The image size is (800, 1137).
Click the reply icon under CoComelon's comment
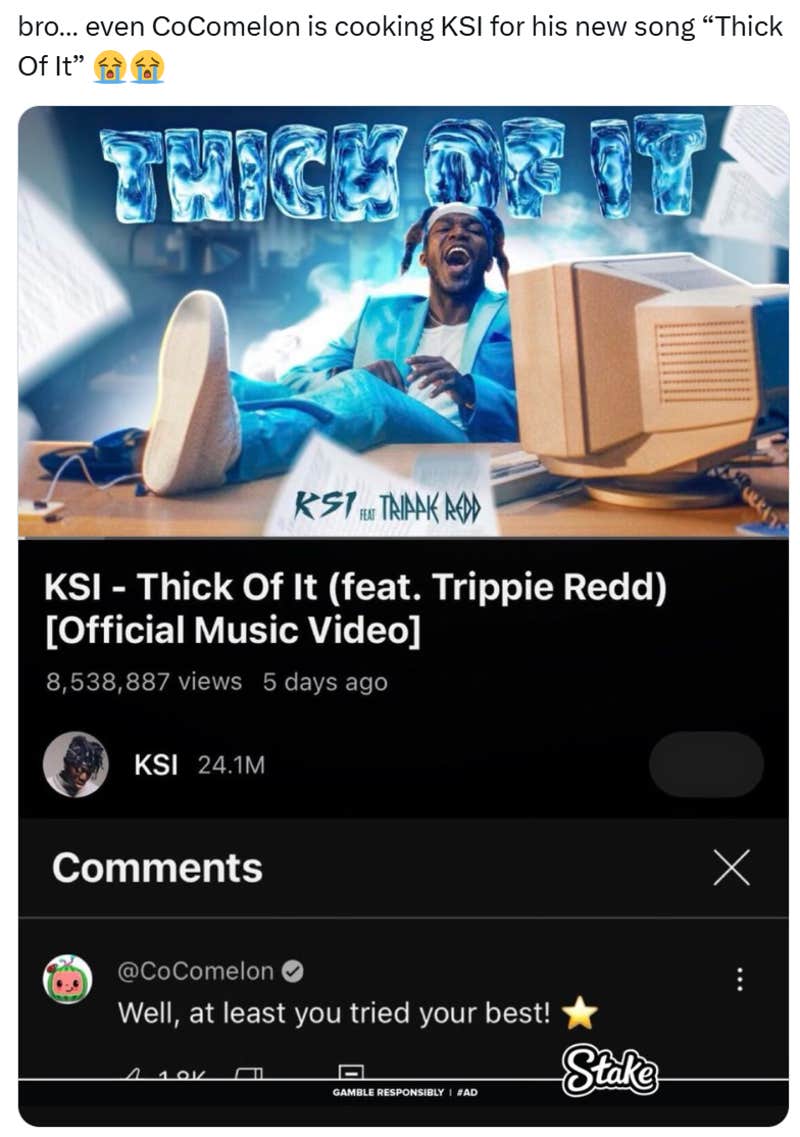point(350,1073)
